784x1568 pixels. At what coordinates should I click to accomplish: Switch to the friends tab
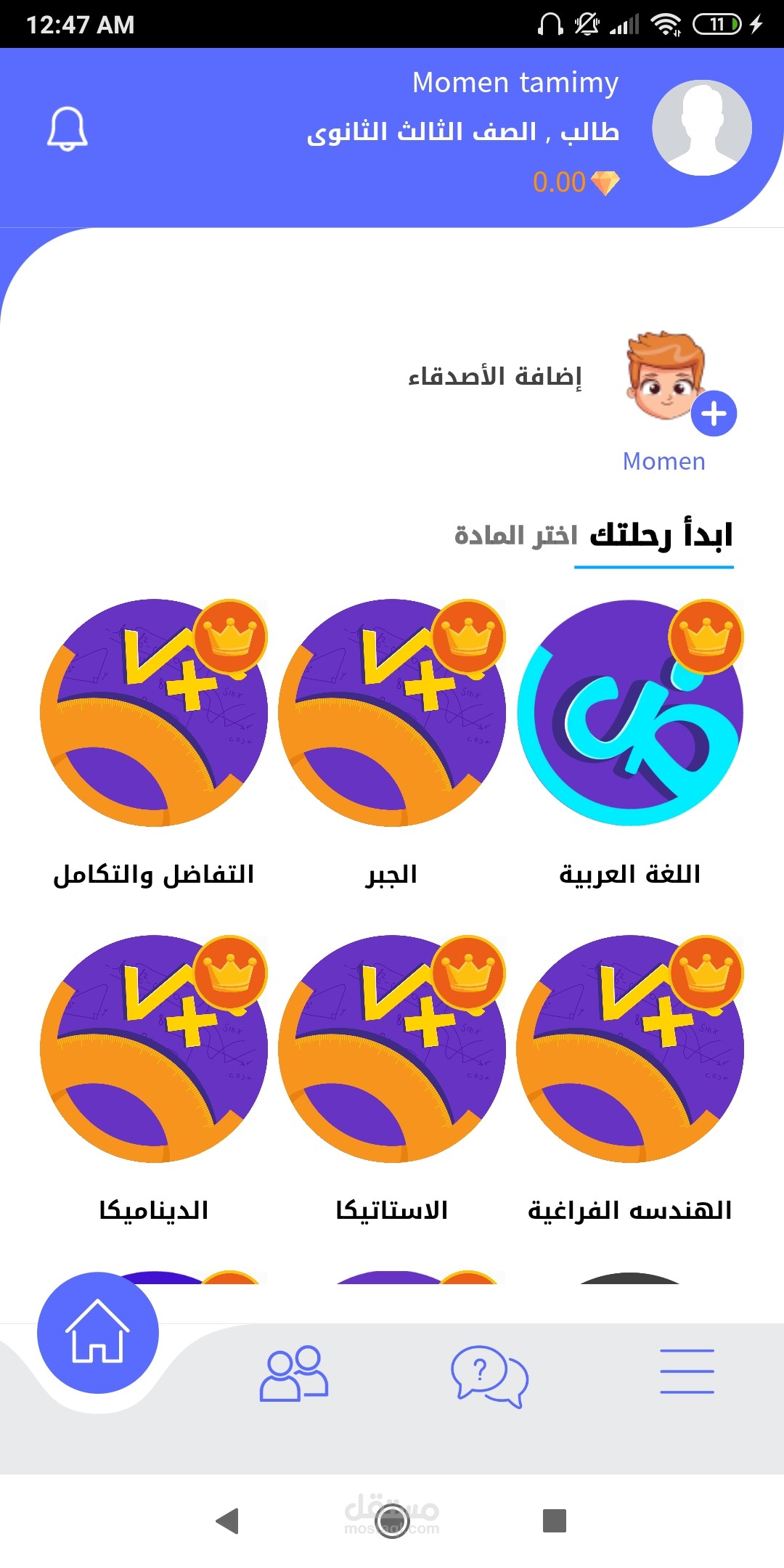[294, 1373]
